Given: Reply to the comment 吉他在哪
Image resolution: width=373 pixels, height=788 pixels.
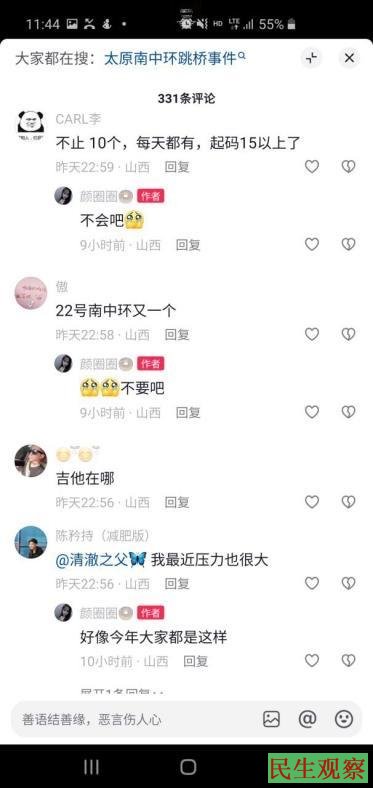Looking at the screenshot, I should pos(177,502).
